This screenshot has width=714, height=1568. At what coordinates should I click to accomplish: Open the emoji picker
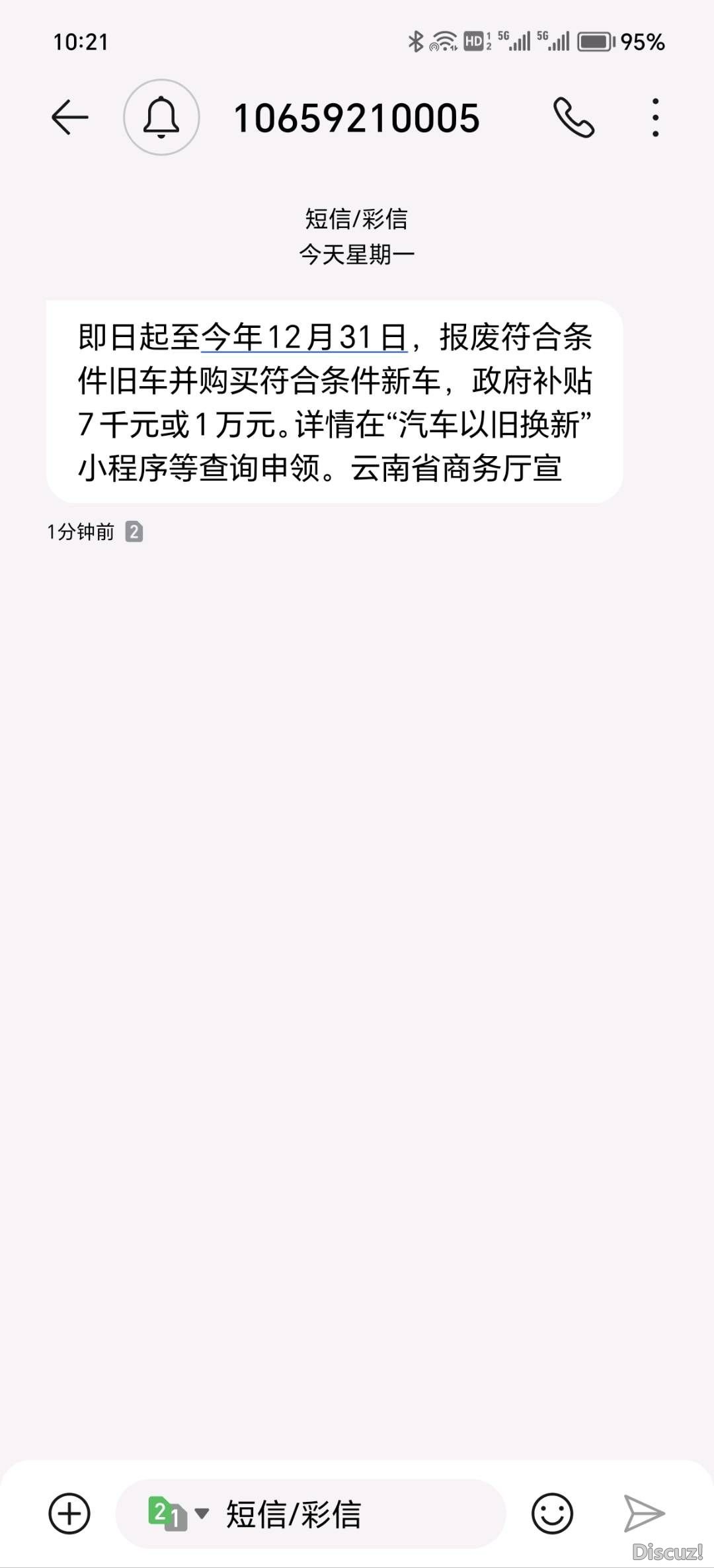[x=552, y=1513]
